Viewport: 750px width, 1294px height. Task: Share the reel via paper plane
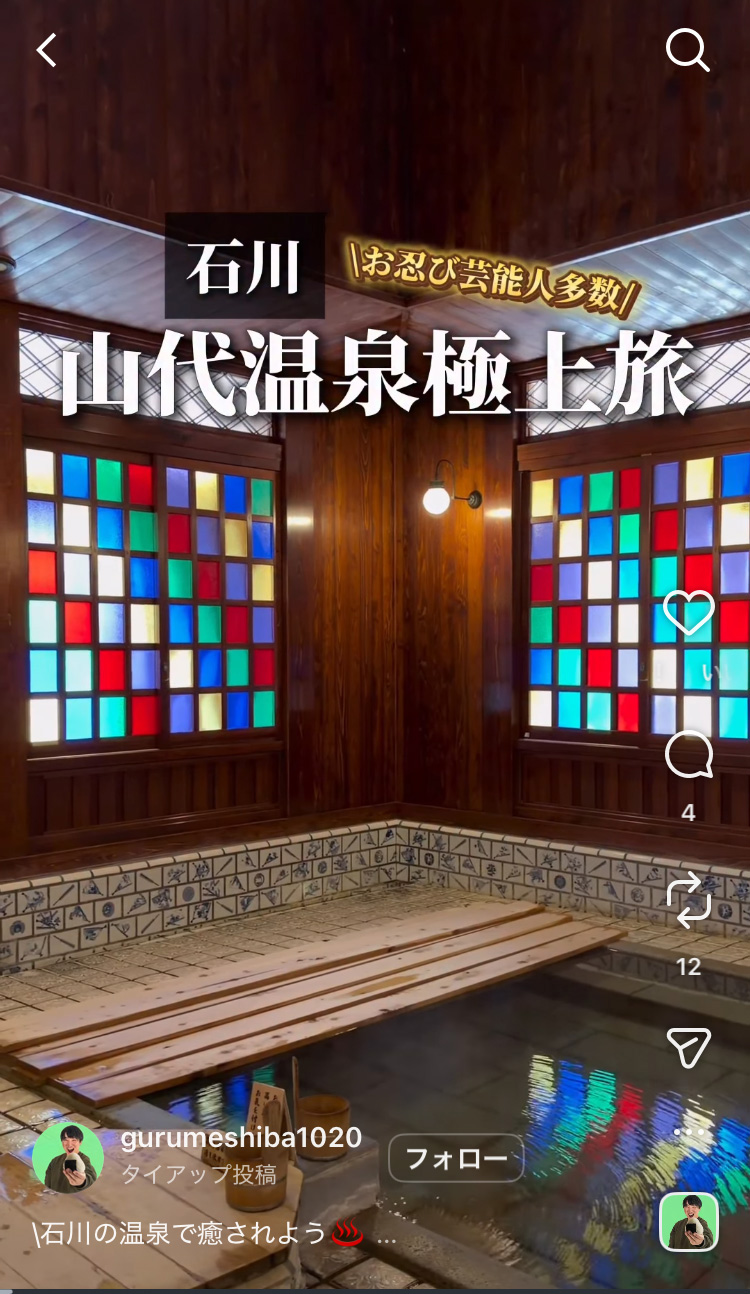(689, 1047)
